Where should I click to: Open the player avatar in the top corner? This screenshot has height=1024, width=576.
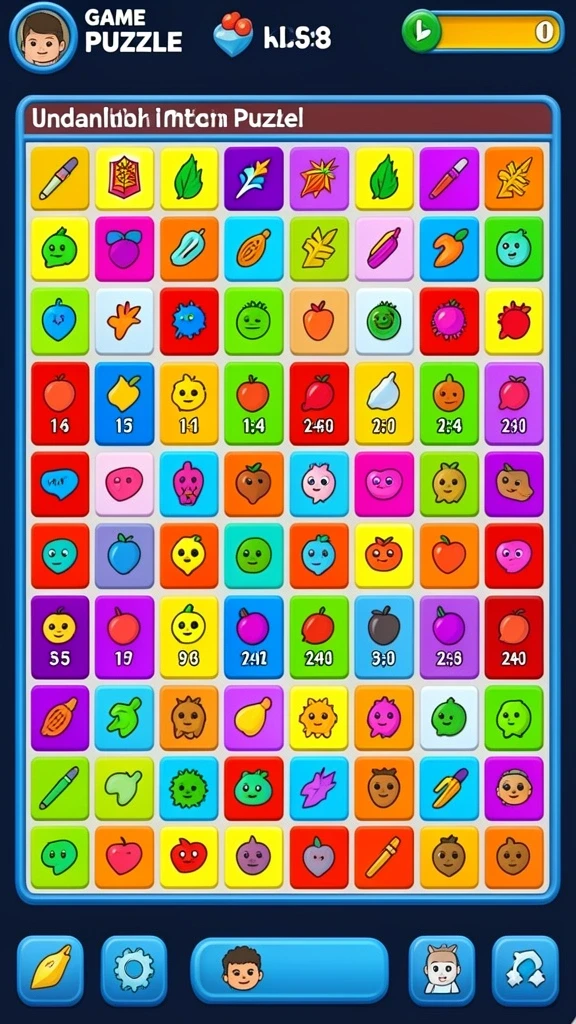coord(43,37)
